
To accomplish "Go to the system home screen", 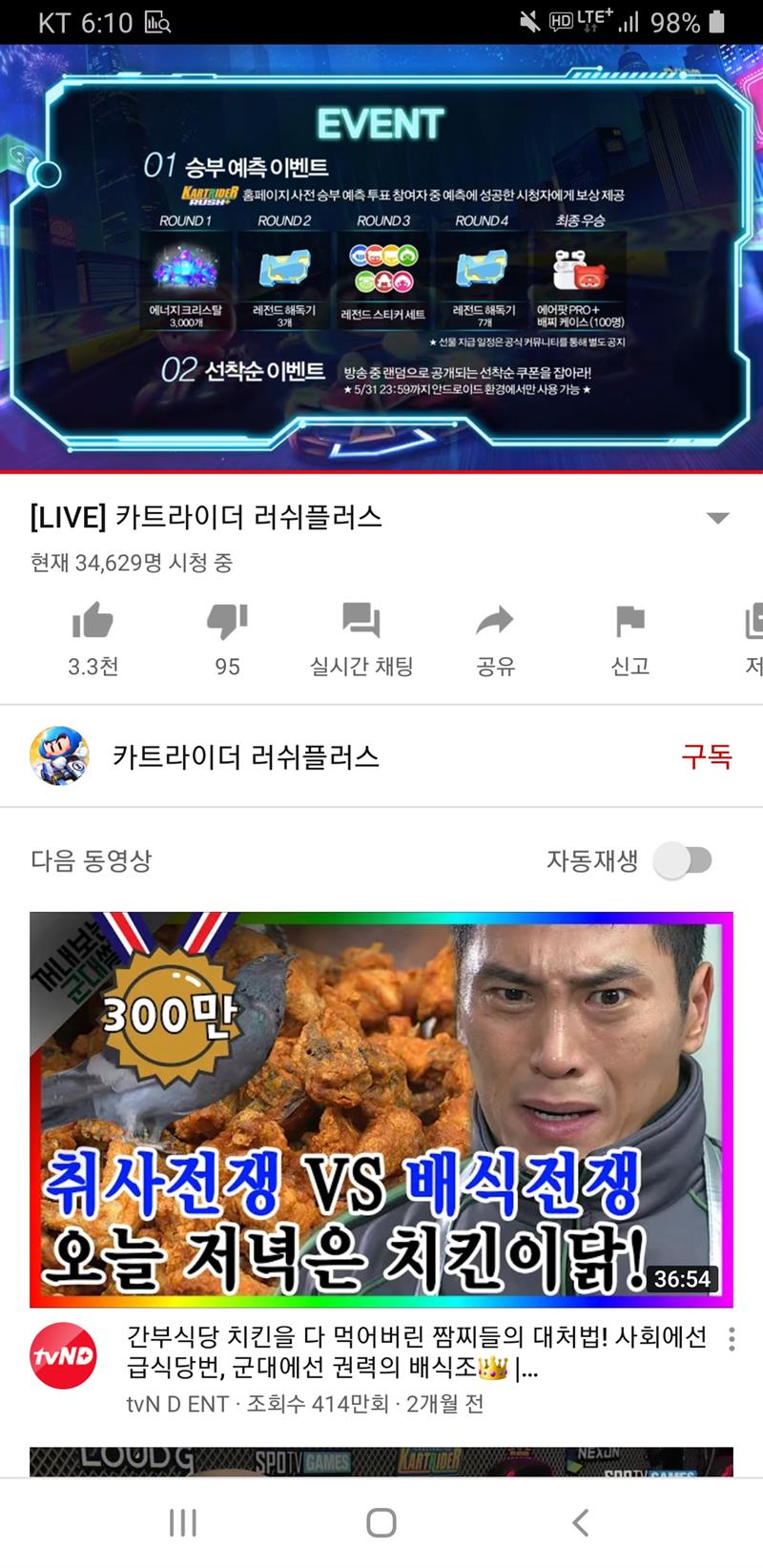I will (381, 1522).
